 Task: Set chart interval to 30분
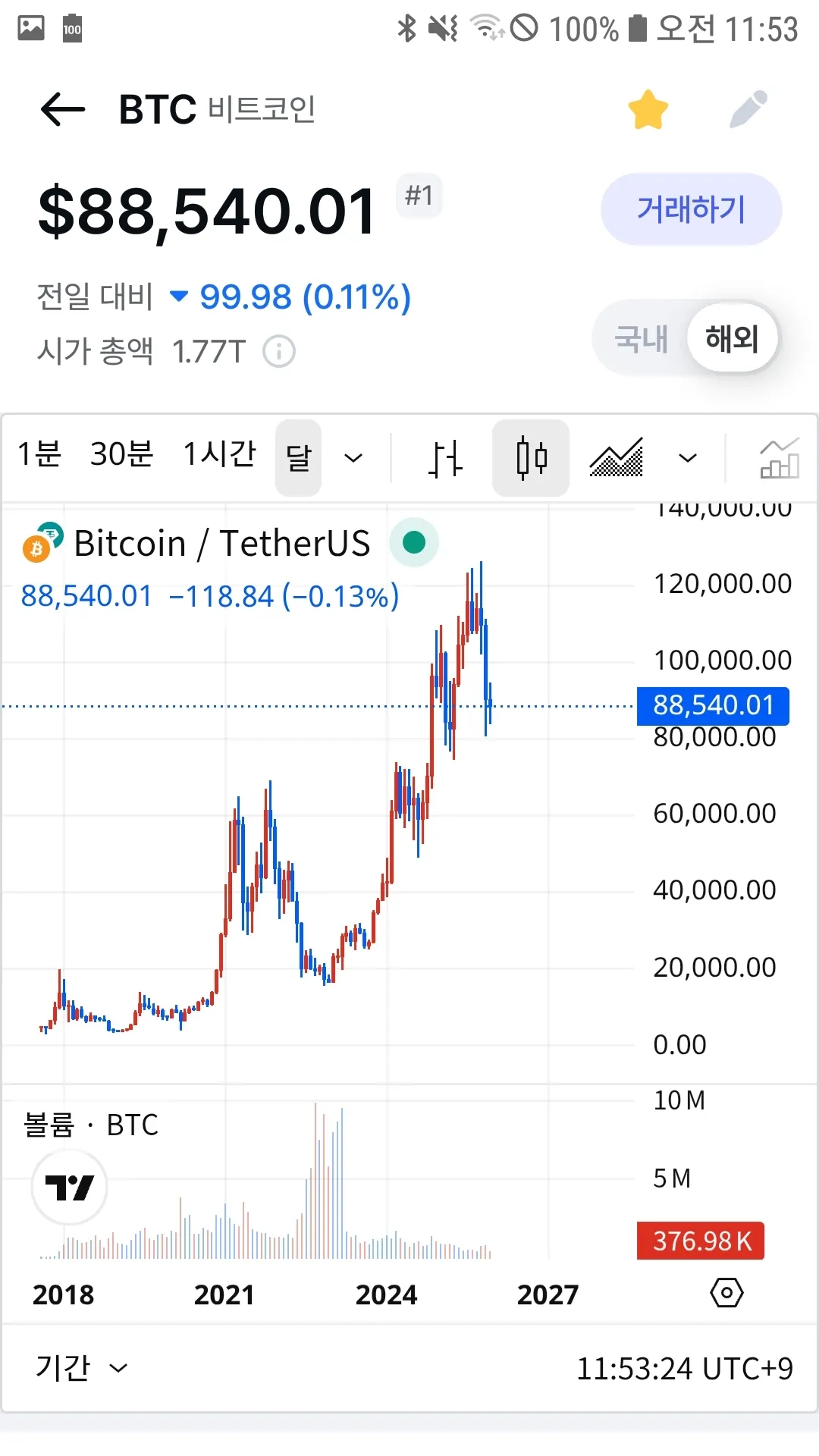121,455
